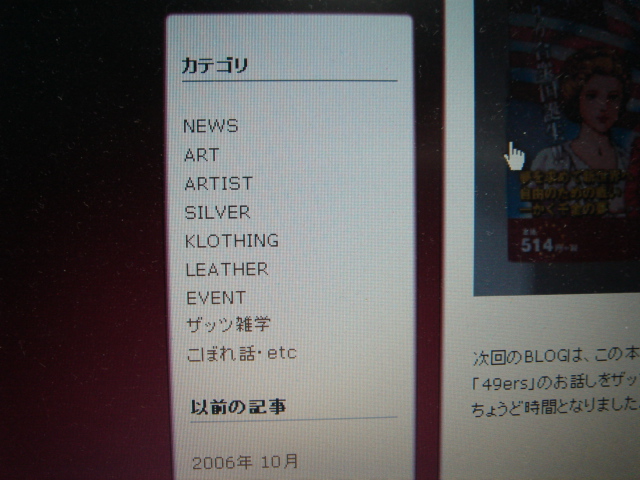The height and width of the screenshot is (480, 640).
Task: Open the 2006年 10月 archive
Action: [x=244, y=462]
